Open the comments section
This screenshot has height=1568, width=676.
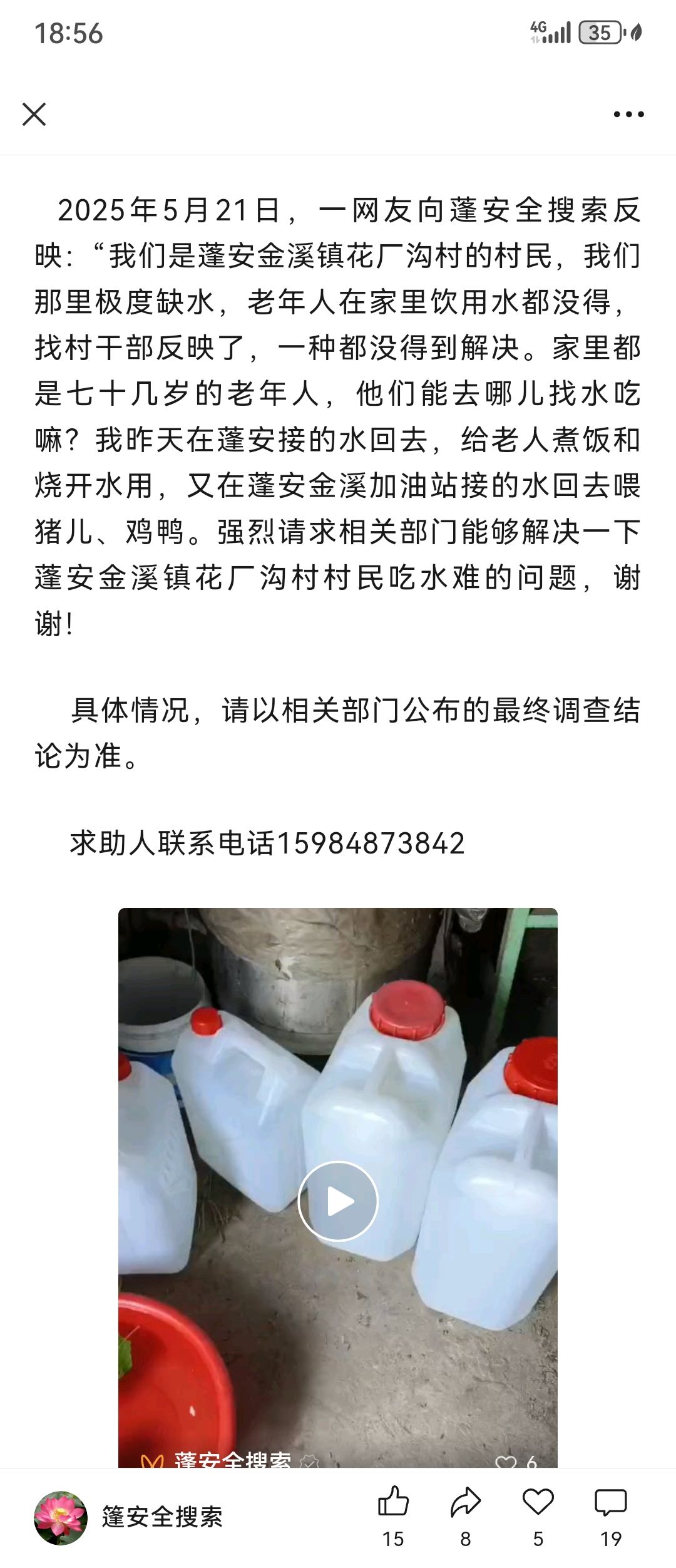click(x=611, y=1503)
